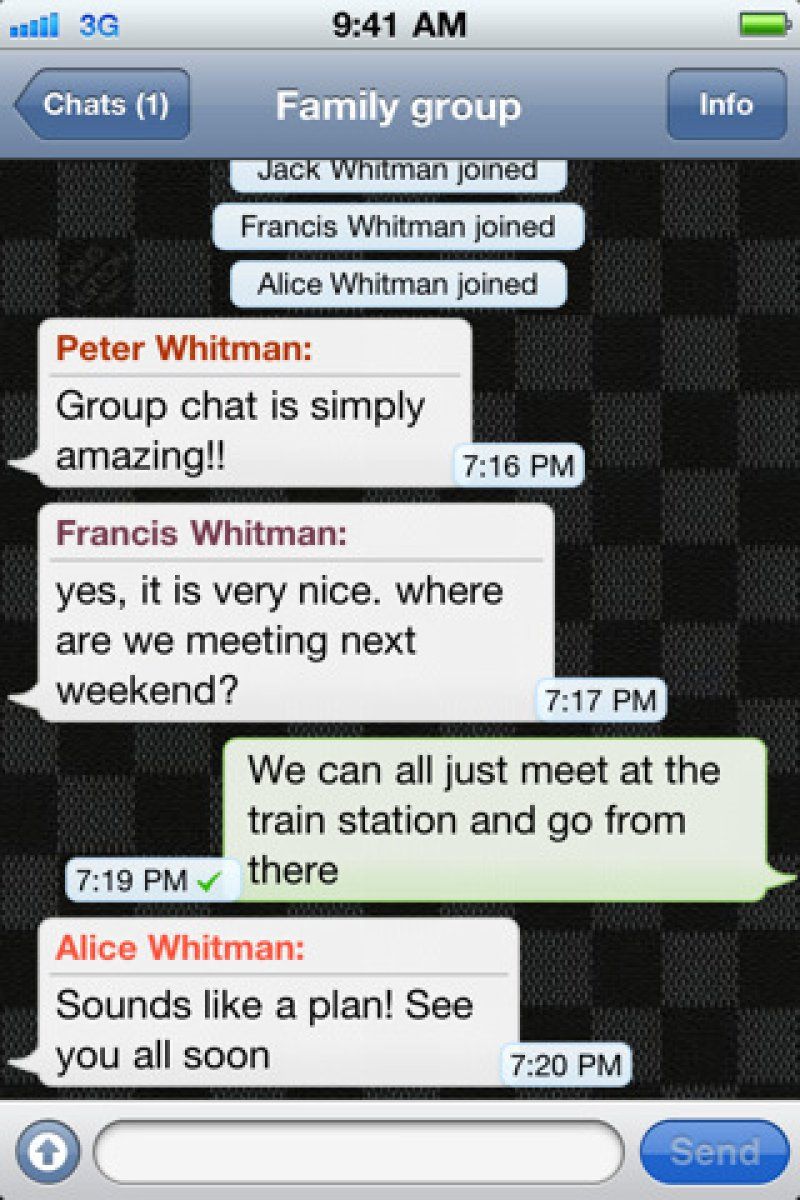Open the group Info page
The height and width of the screenshot is (1200, 800).
click(726, 105)
